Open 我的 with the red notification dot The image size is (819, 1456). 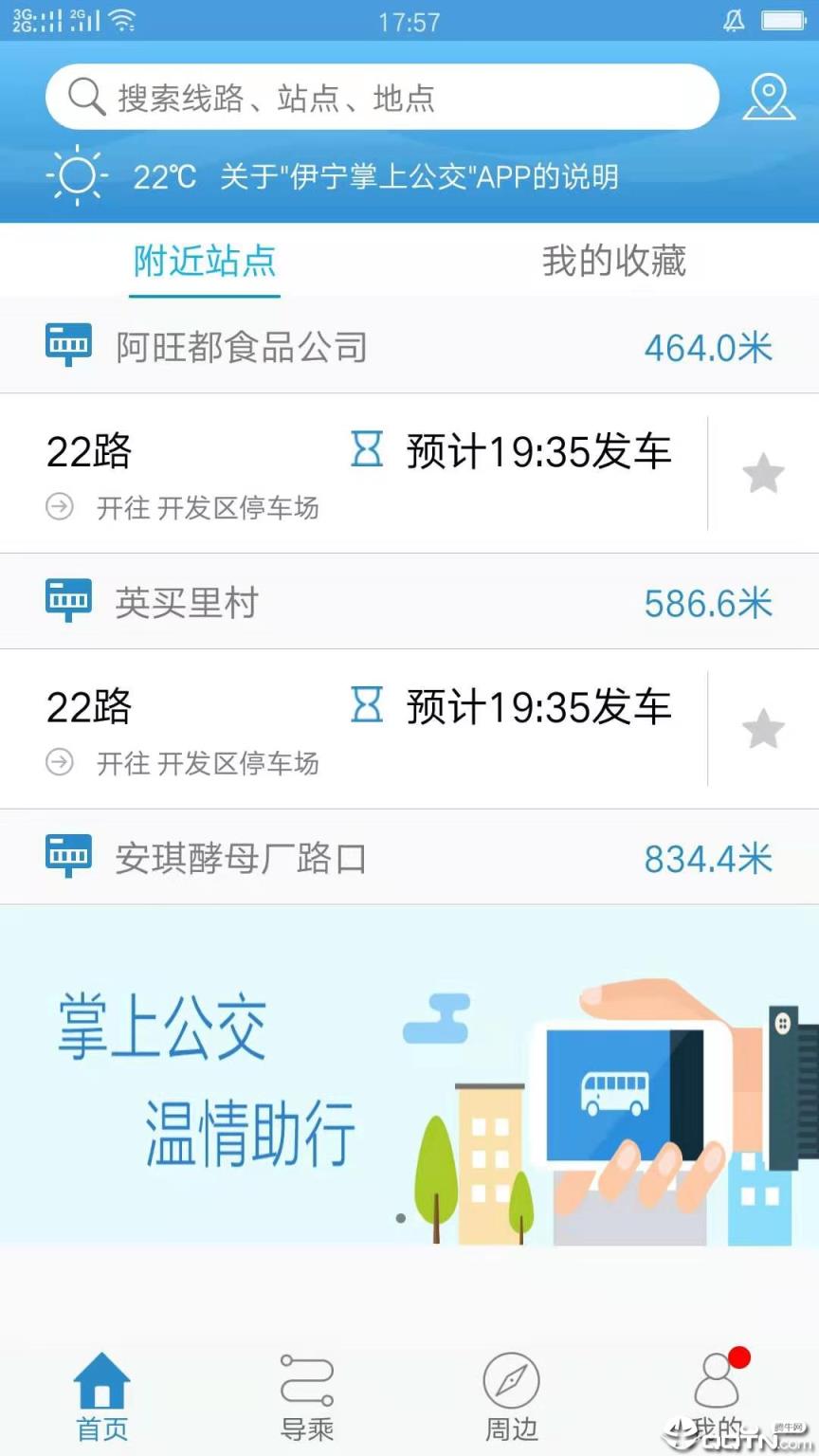(716, 1387)
